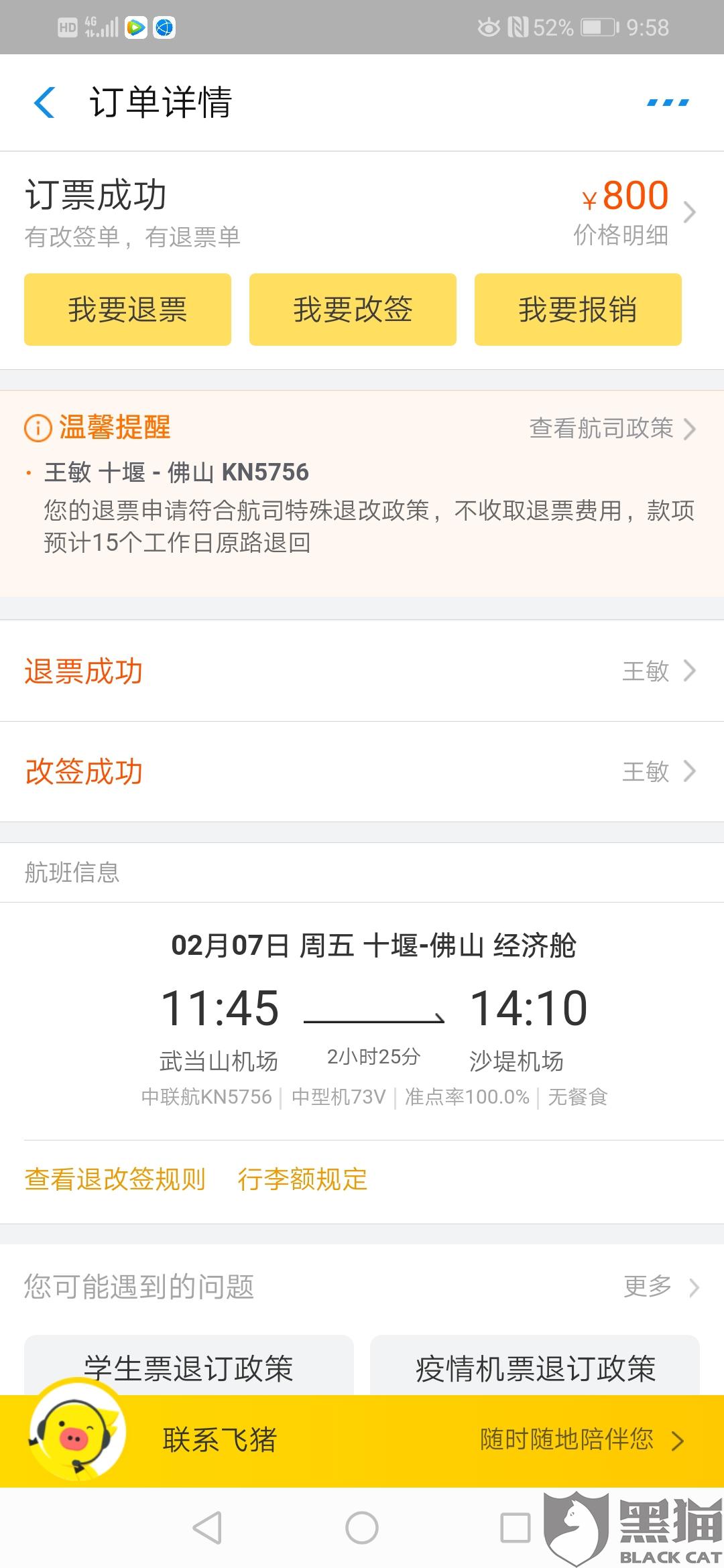Tap the 联系飞猪 customer service bar

(x=362, y=1441)
